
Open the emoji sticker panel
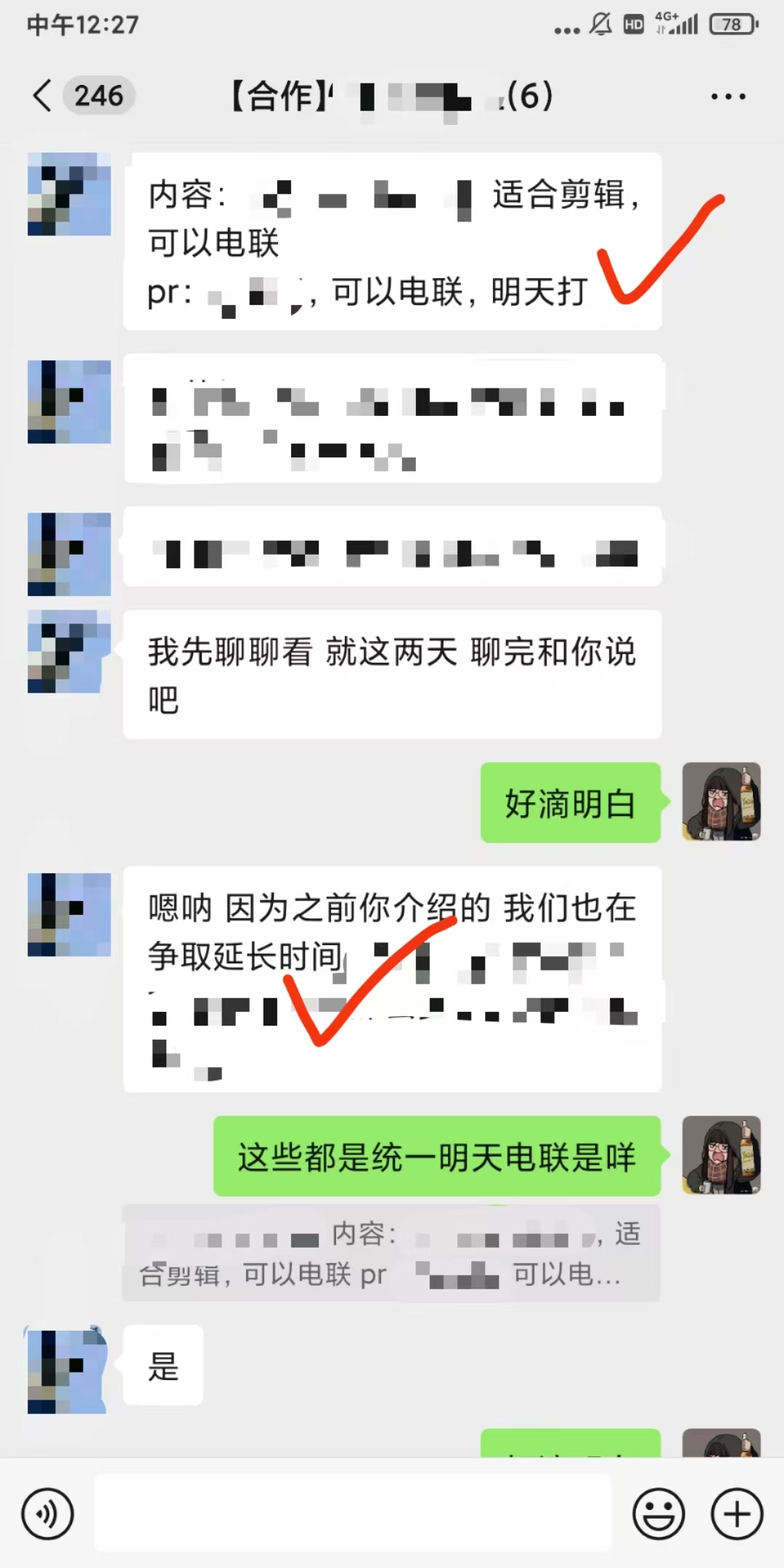[x=658, y=1514]
